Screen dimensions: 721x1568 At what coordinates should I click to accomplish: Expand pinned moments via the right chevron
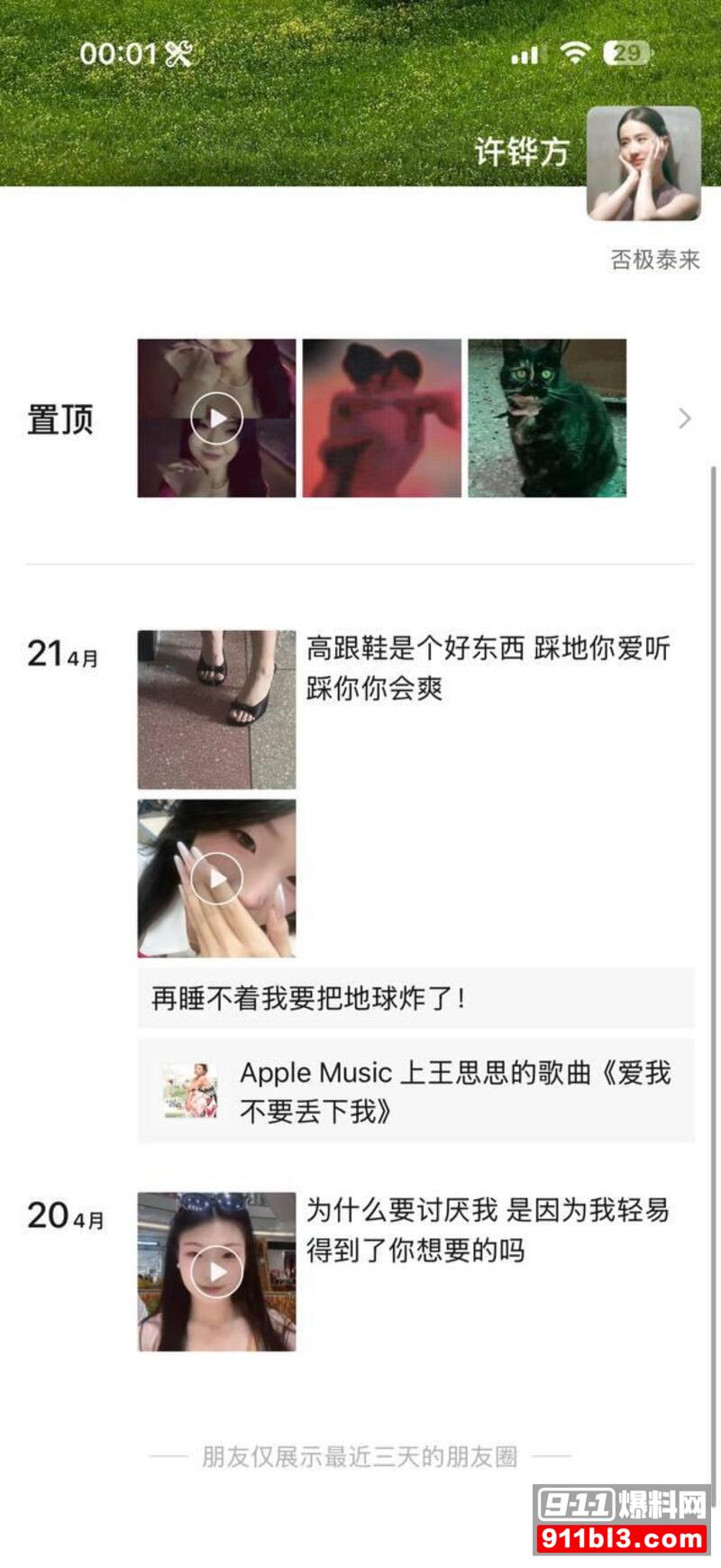pyautogui.click(x=683, y=419)
